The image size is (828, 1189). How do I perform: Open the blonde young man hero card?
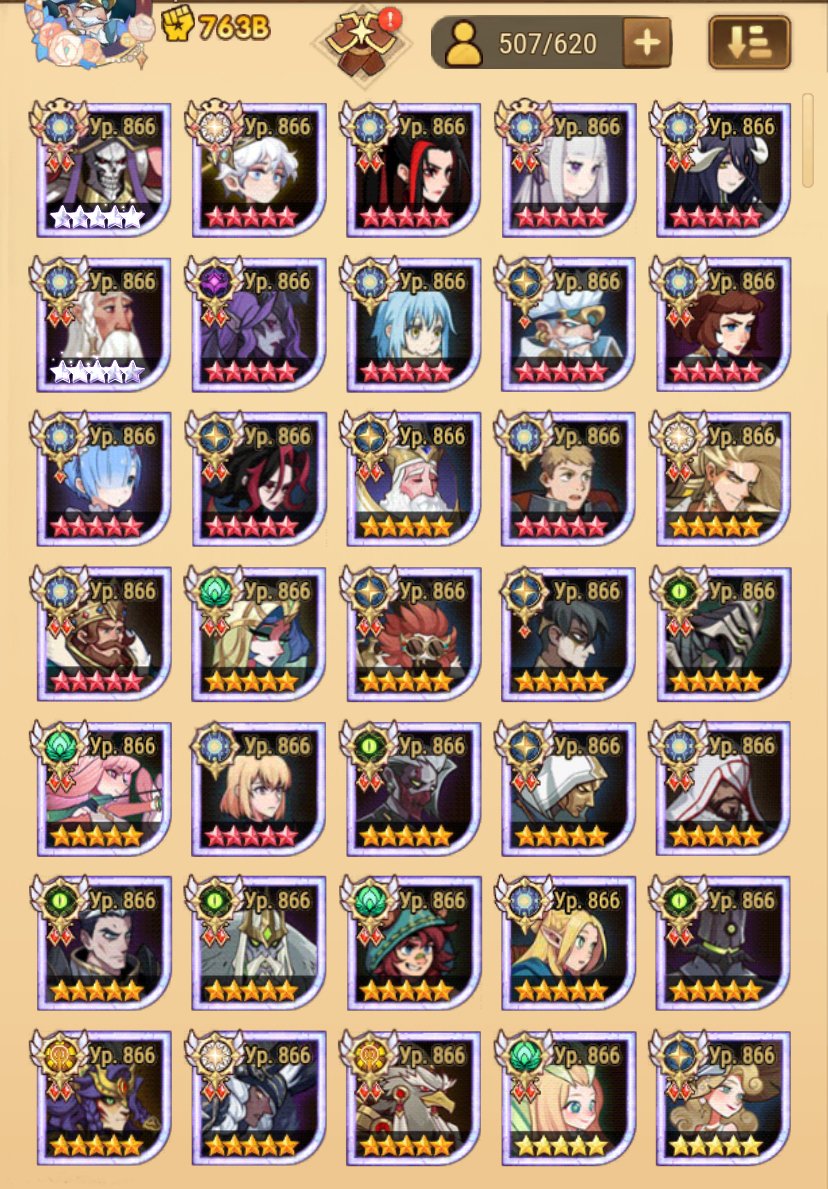pyautogui.click(x=567, y=480)
